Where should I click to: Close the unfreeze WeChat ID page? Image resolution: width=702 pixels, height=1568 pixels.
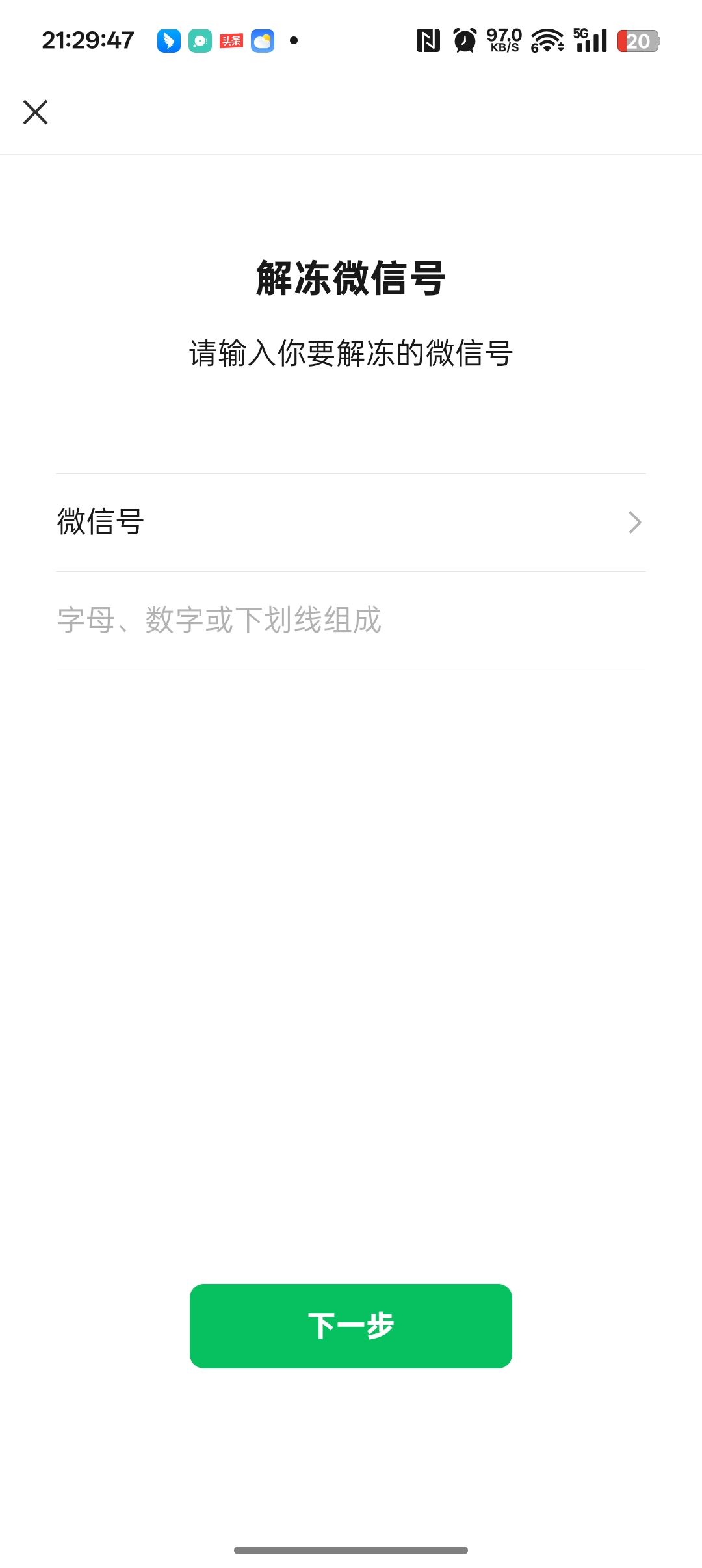(x=35, y=112)
